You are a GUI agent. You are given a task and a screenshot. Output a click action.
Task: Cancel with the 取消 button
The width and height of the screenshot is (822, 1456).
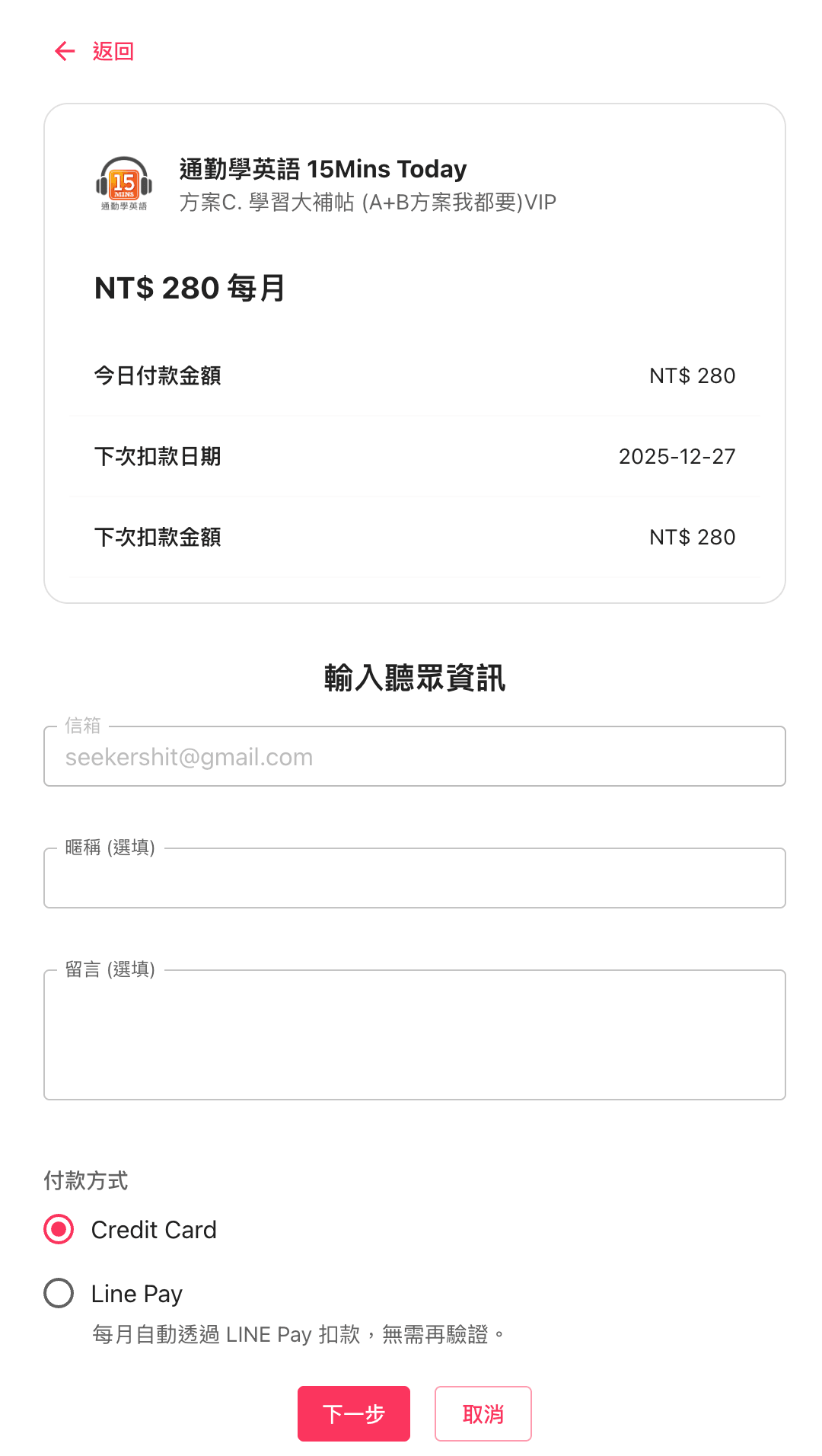[483, 1414]
